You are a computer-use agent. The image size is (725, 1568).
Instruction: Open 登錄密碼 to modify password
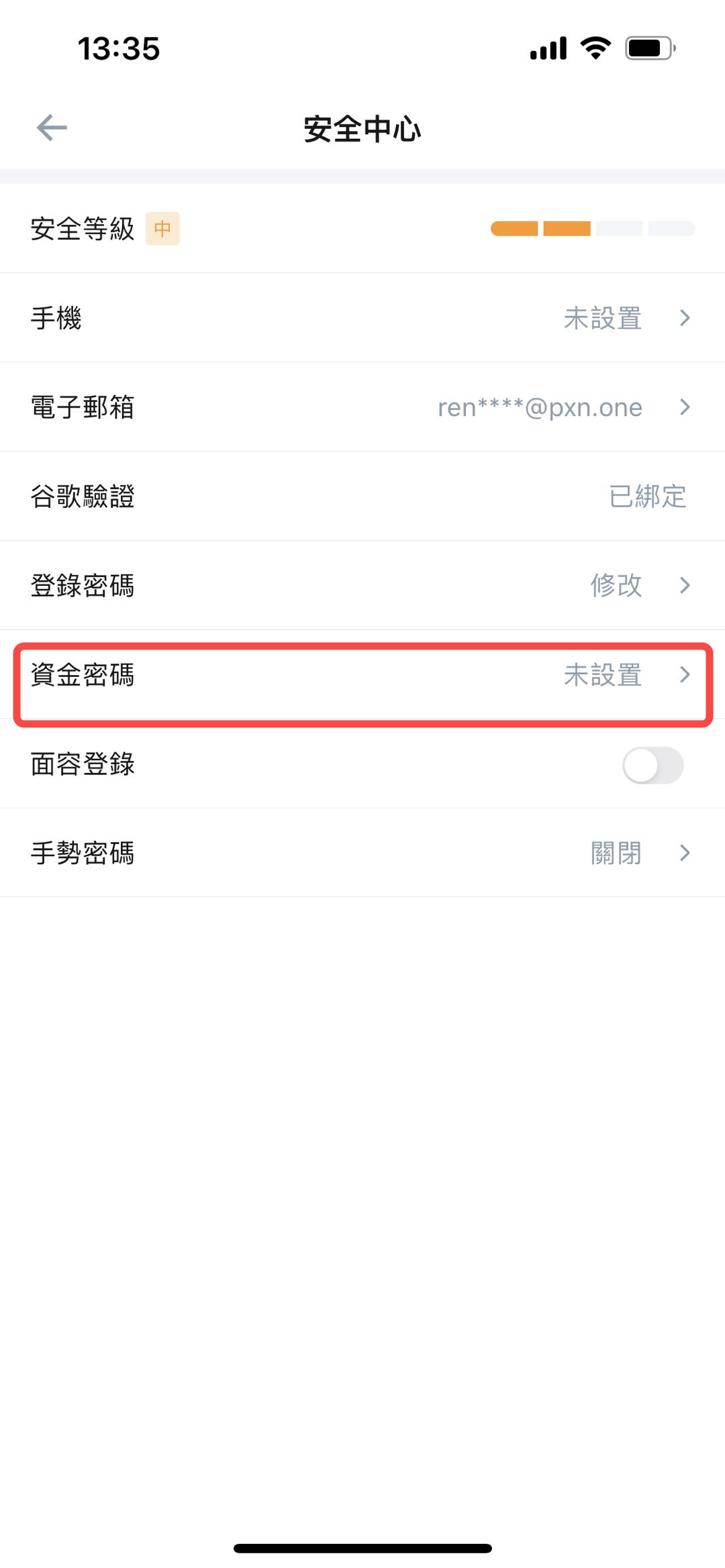362,585
